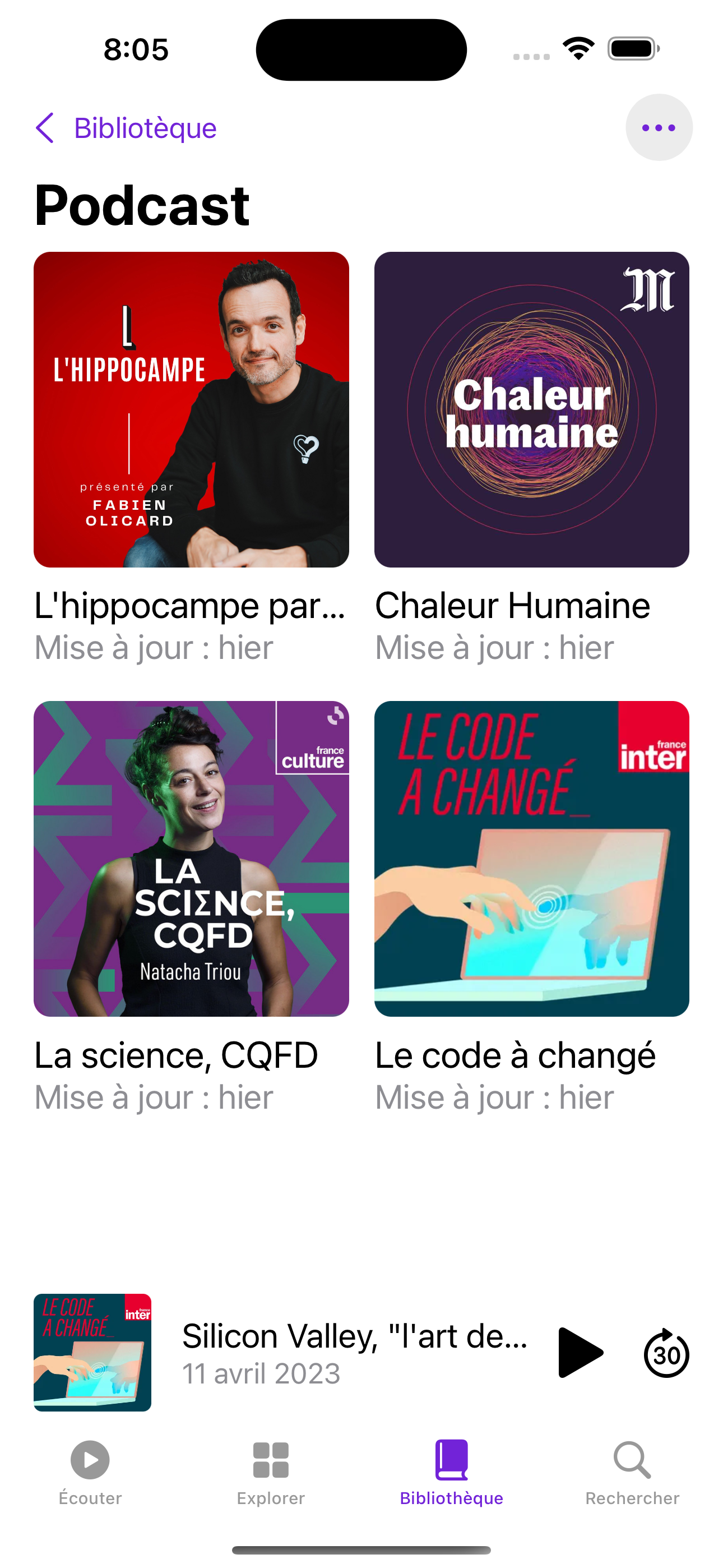Open La science, CQFD podcast
This screenshot has height=1568, width=723.
[191, 858]
